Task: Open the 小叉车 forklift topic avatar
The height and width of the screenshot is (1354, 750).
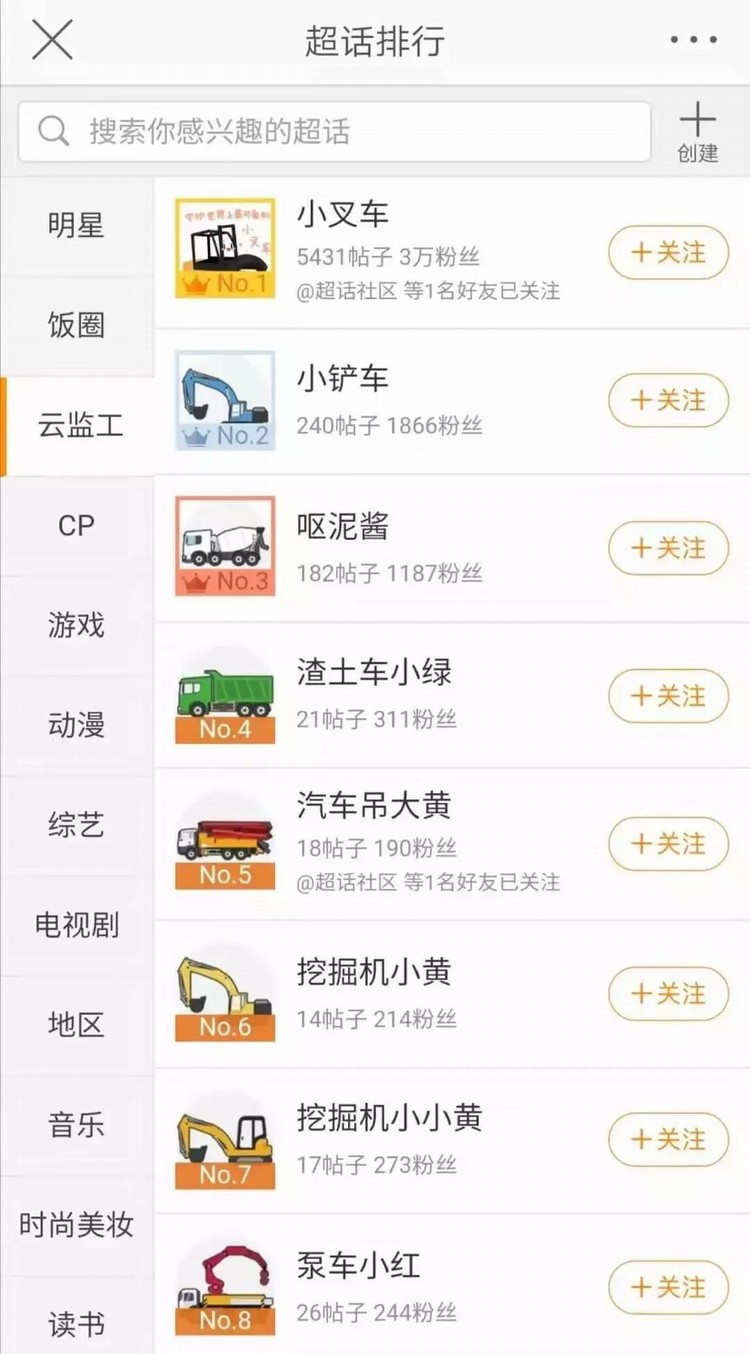Action: [x=224, y=249]
